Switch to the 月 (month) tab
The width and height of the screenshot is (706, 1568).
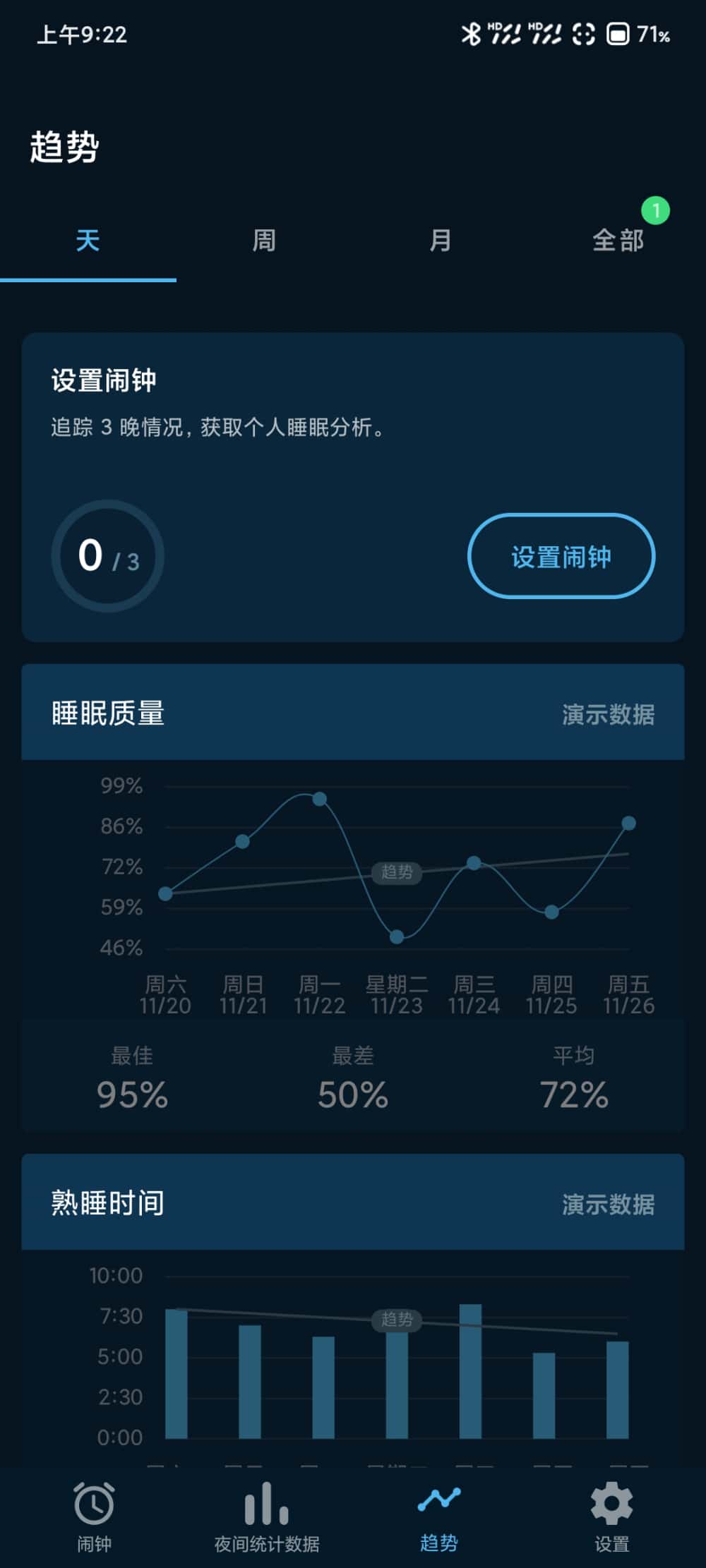441,241
